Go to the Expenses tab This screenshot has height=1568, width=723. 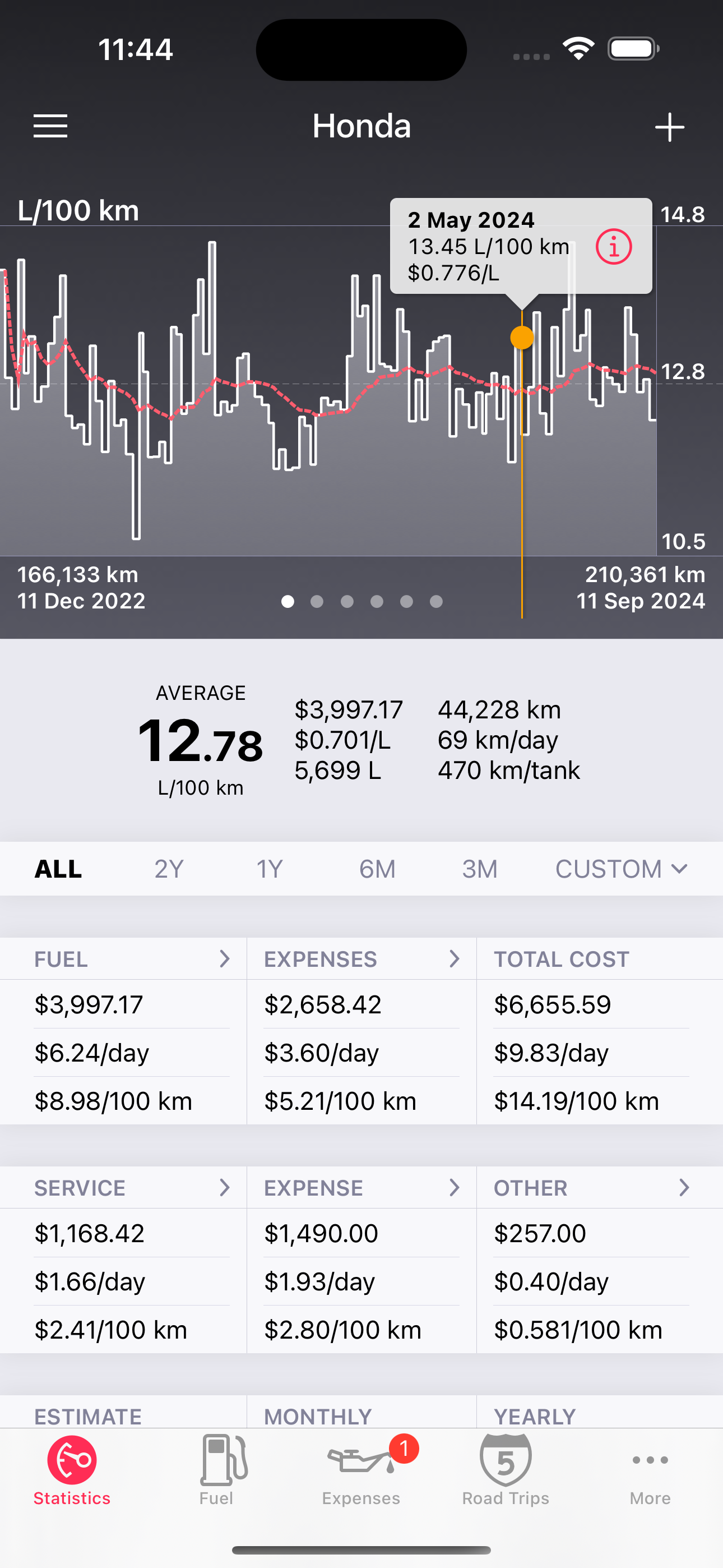[361, 1470]
